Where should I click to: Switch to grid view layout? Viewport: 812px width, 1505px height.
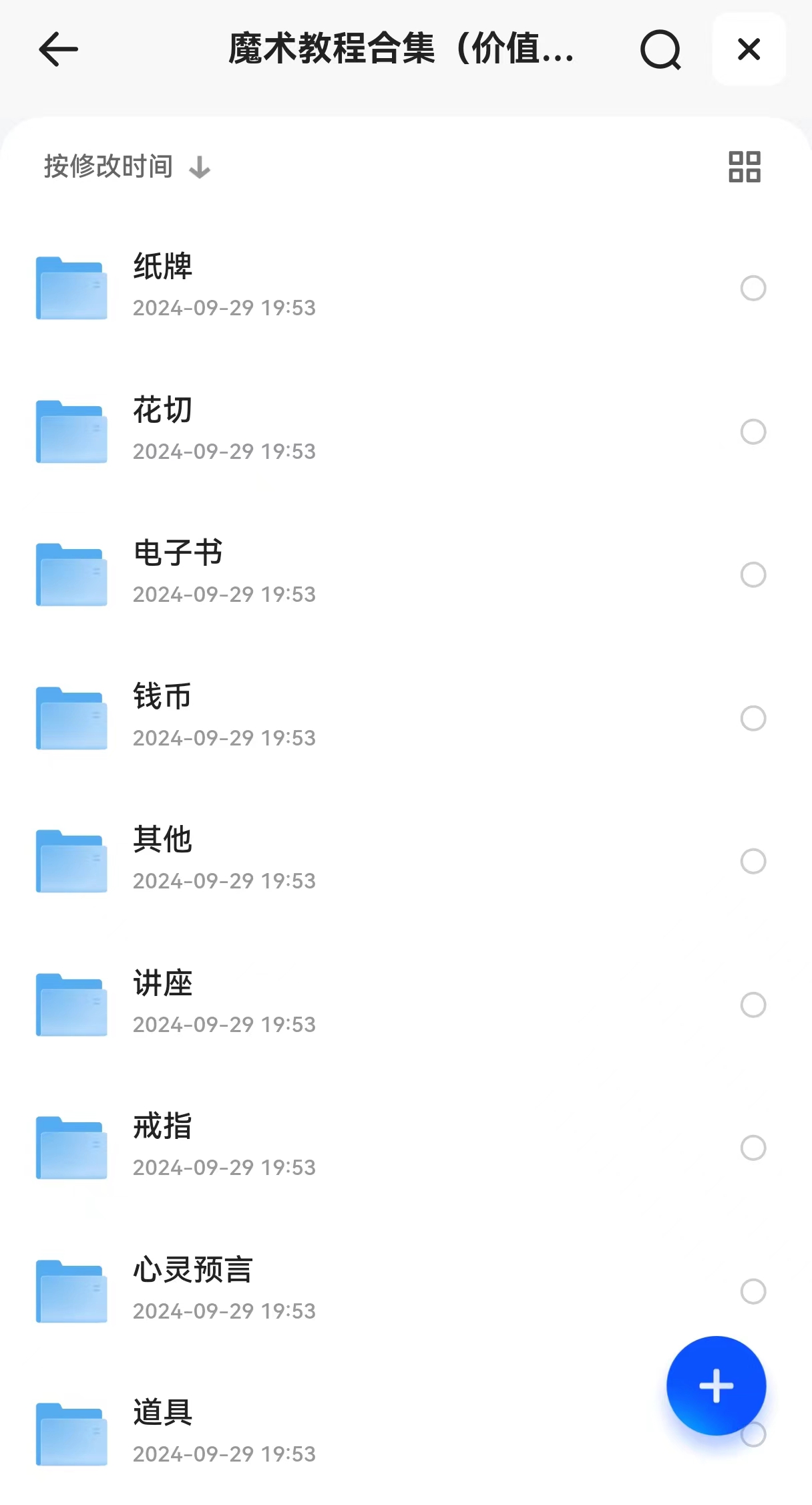pos(744,167)
